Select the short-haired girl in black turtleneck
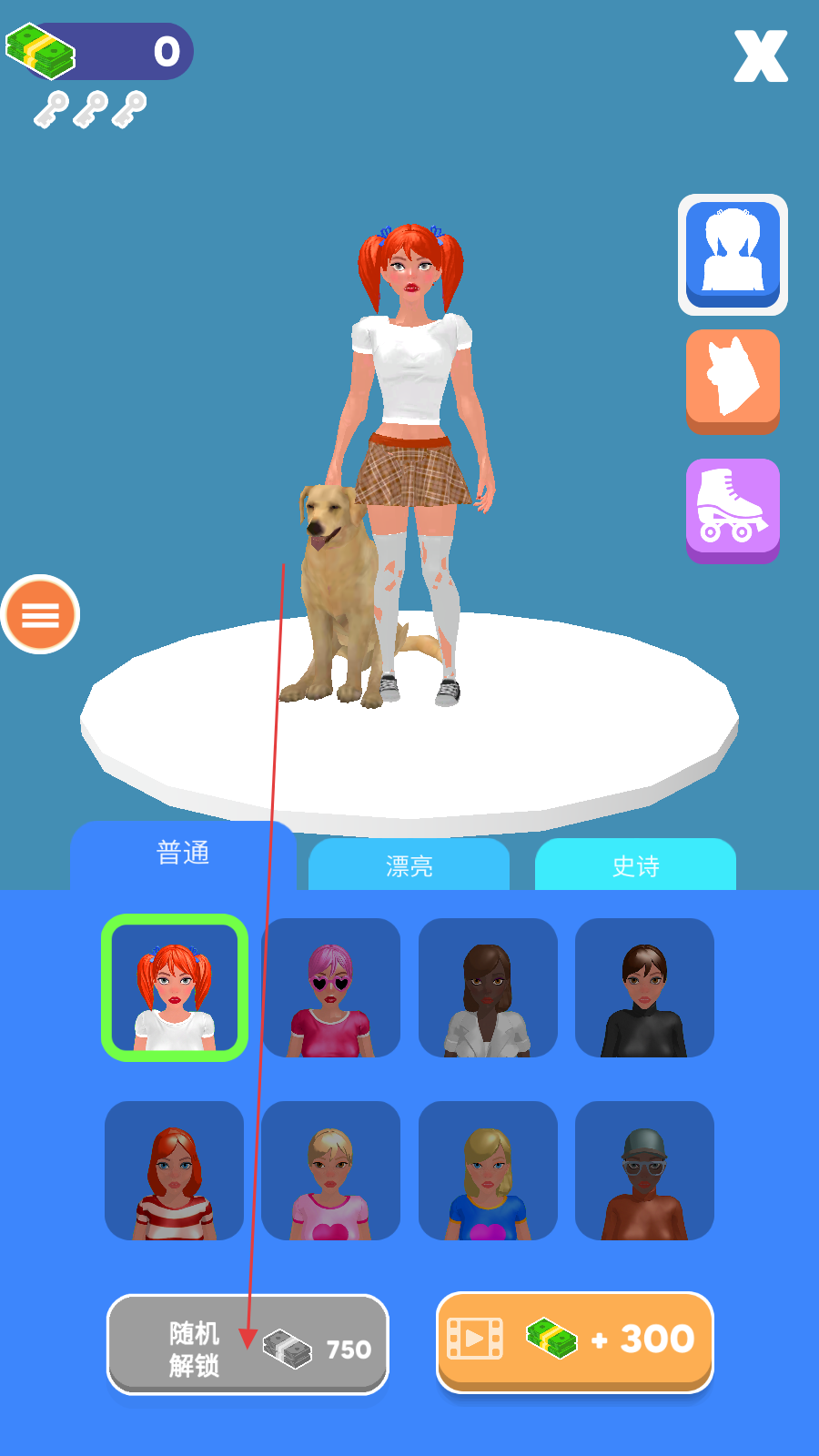The height and width of the screenshot is (1456, 819). tap(644, 987)
